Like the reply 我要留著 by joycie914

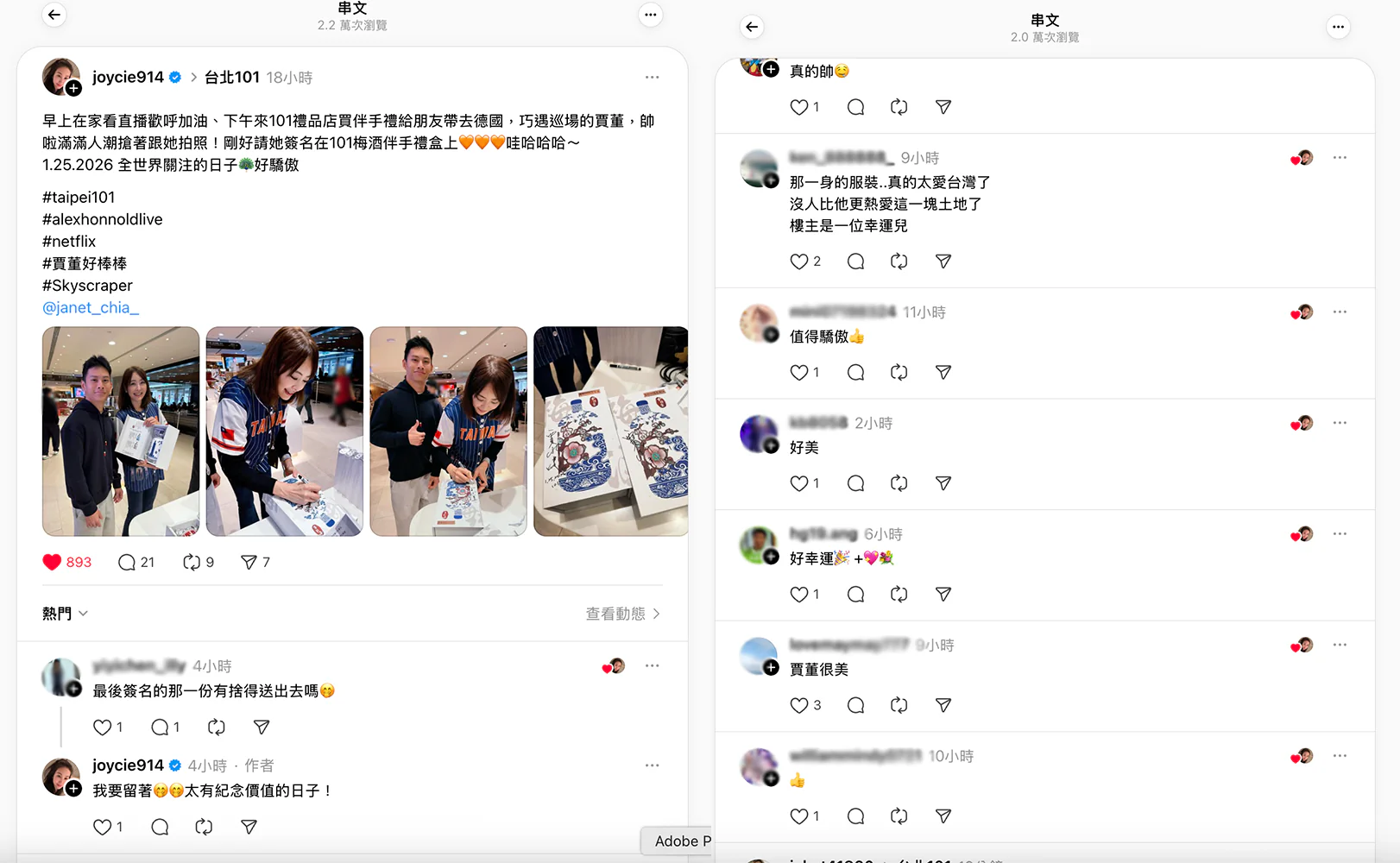pyautogui.click(x=103, y=828)
